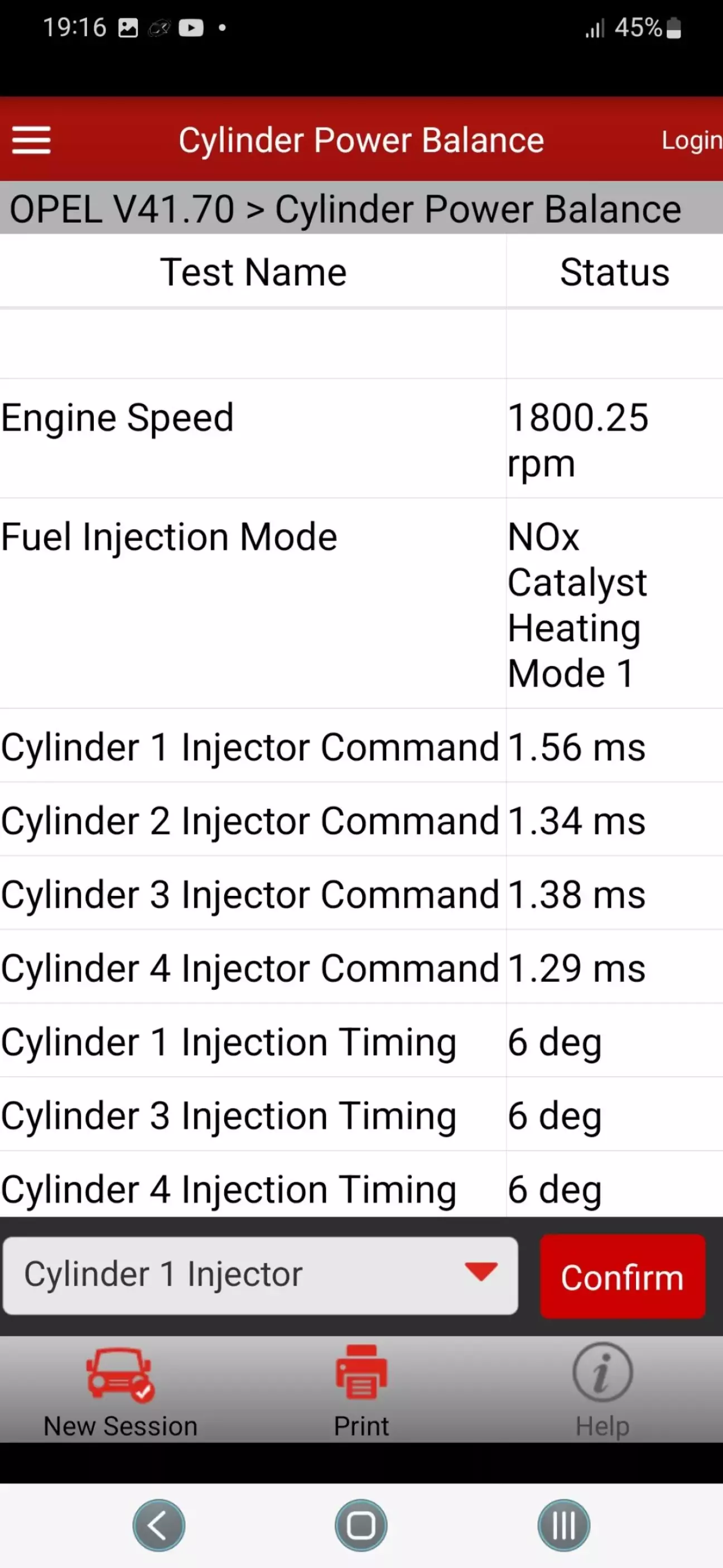This screenshot has height=1568, width=723.
Task: Show recent apps
Action: [563, 1526]
